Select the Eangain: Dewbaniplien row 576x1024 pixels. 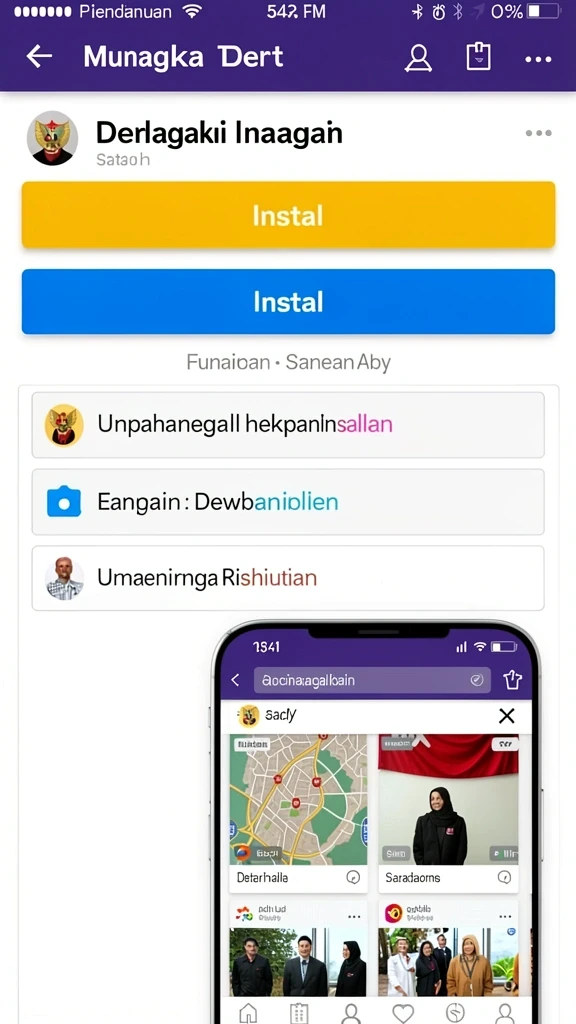point(288,502)
